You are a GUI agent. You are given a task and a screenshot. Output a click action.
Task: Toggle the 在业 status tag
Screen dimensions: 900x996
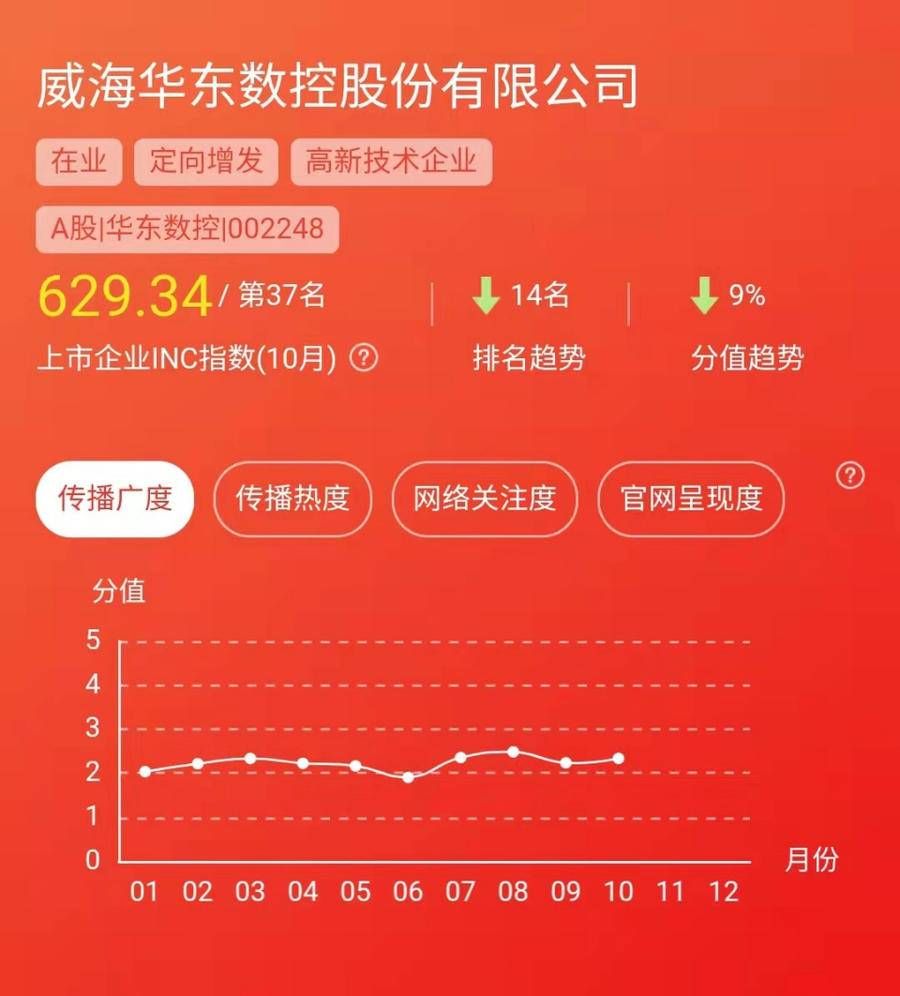pyautogui.click(x=78, y=162)
